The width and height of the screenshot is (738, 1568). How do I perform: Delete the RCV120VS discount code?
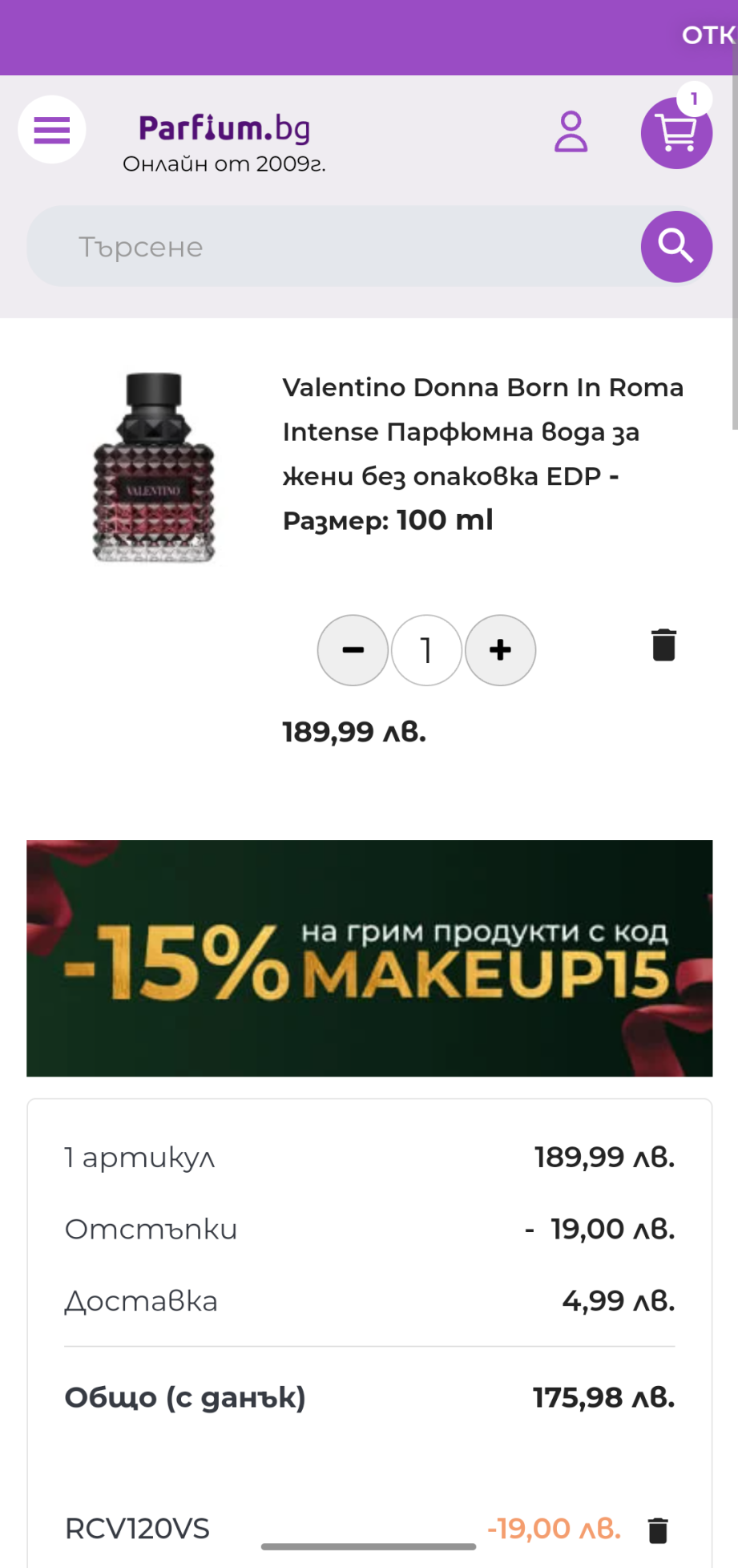[x=658, y=1530]
